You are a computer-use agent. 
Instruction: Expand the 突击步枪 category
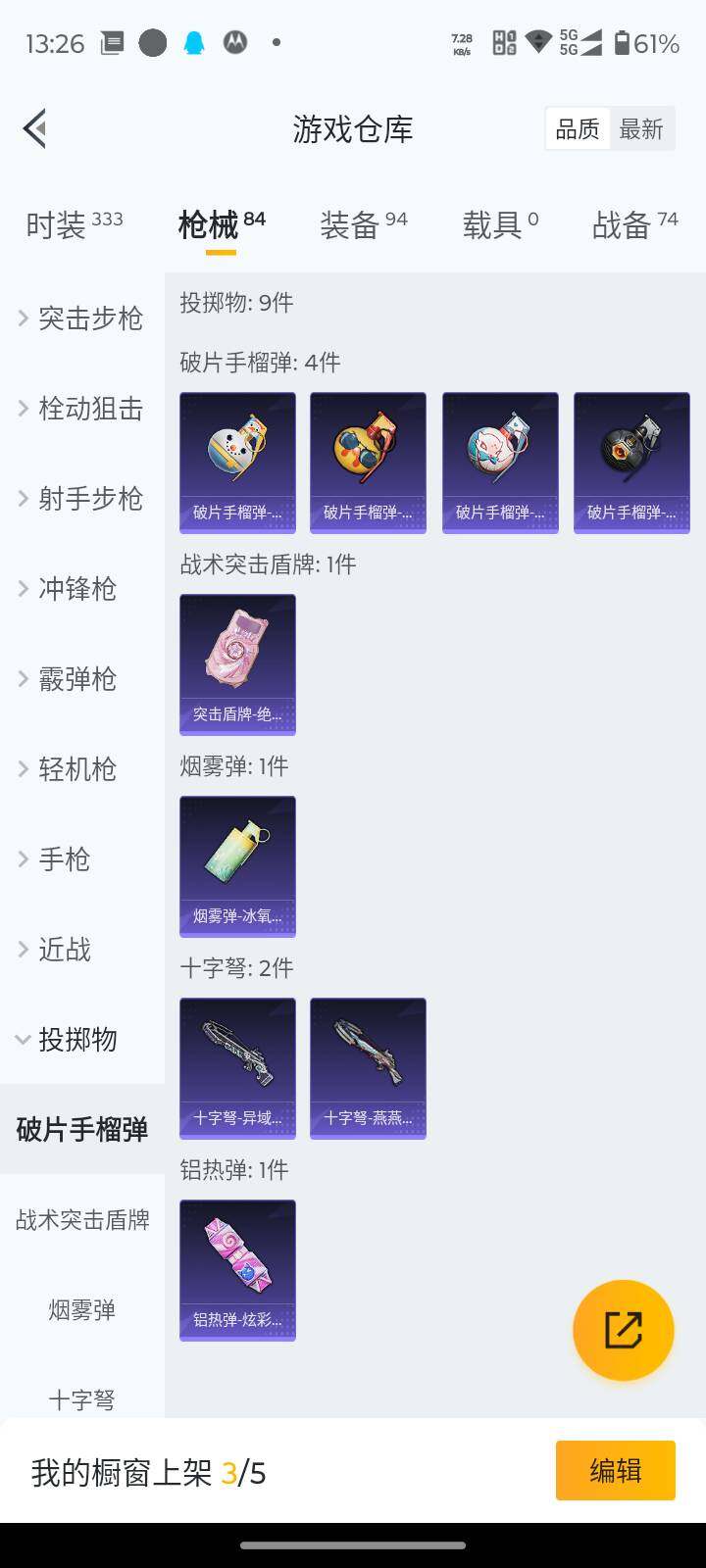pyautogui.click(x=82, y=318)
